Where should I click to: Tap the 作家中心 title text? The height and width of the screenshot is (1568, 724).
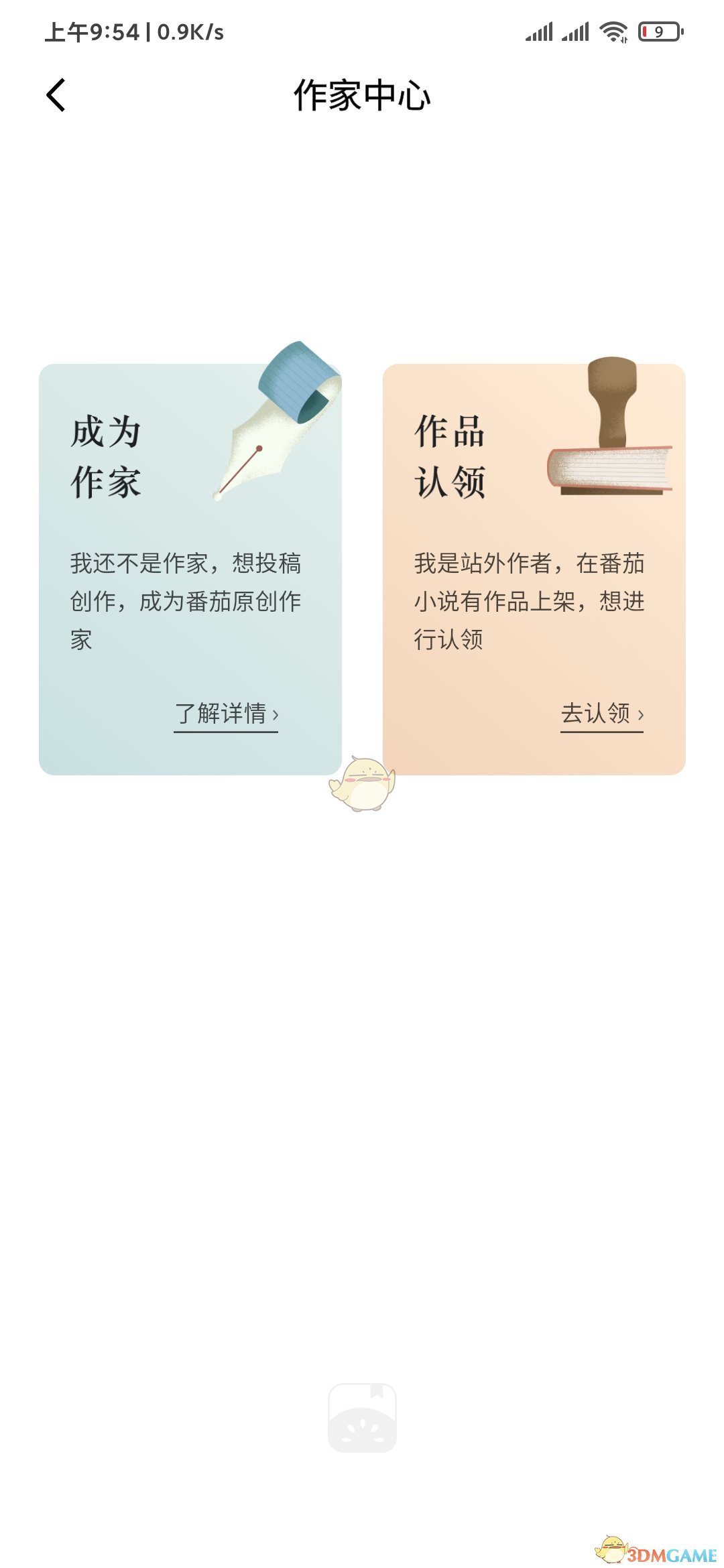362,95
